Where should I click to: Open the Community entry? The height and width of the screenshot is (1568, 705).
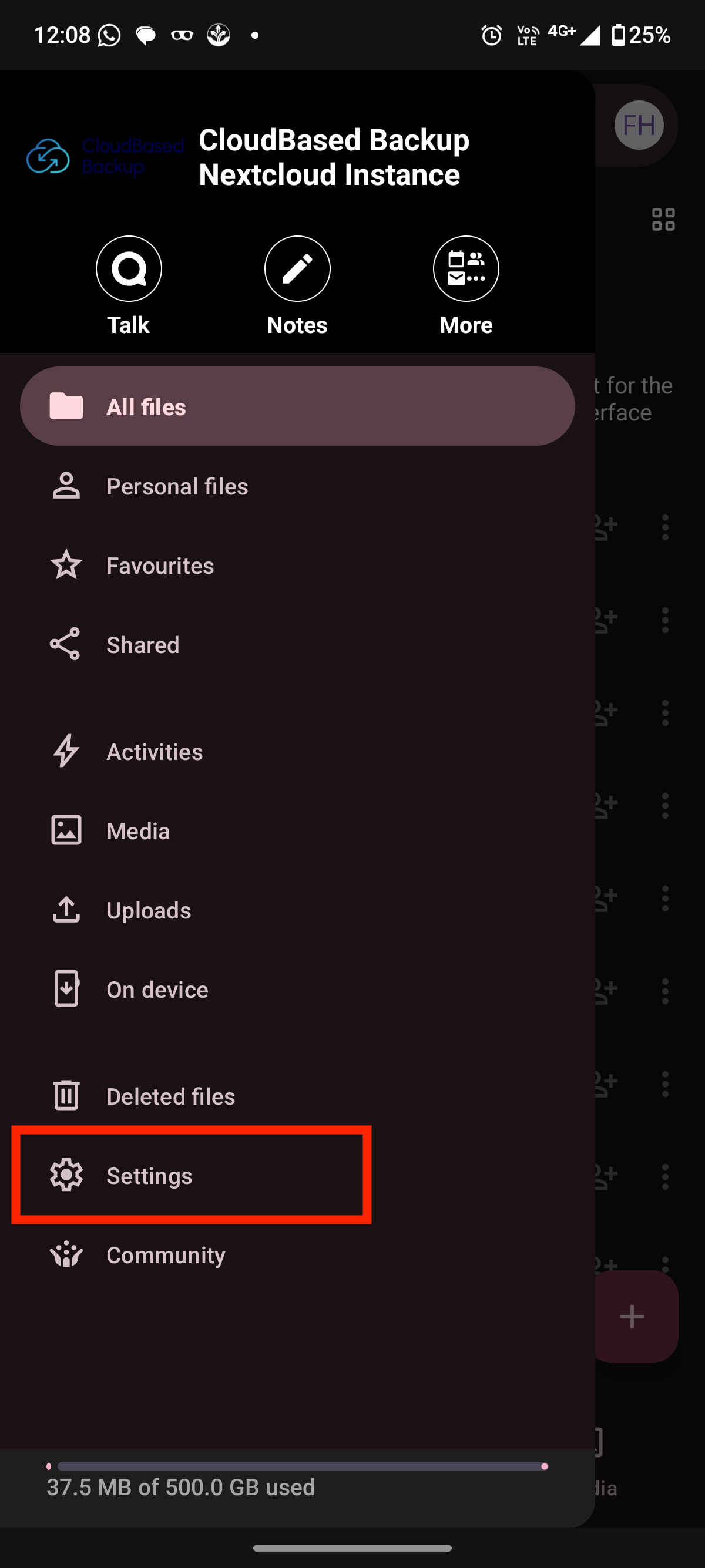click(x=165, y=1254)
